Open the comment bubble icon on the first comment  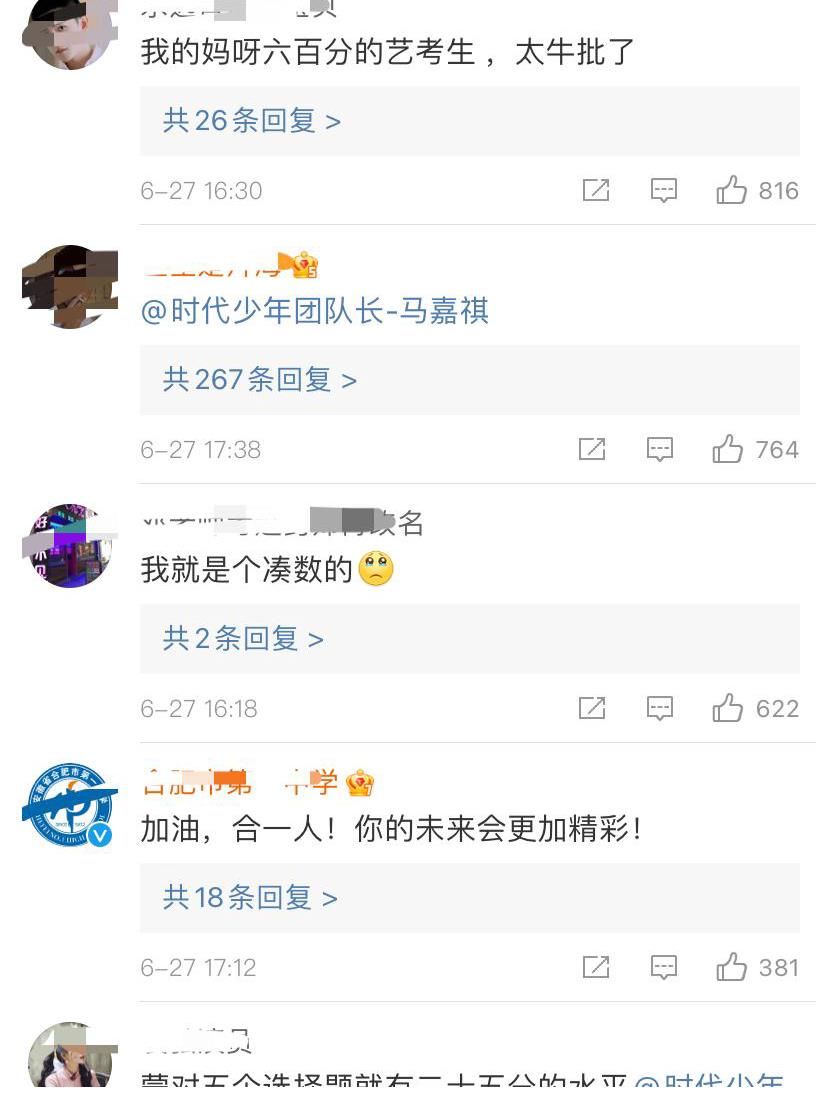(664, 190)
